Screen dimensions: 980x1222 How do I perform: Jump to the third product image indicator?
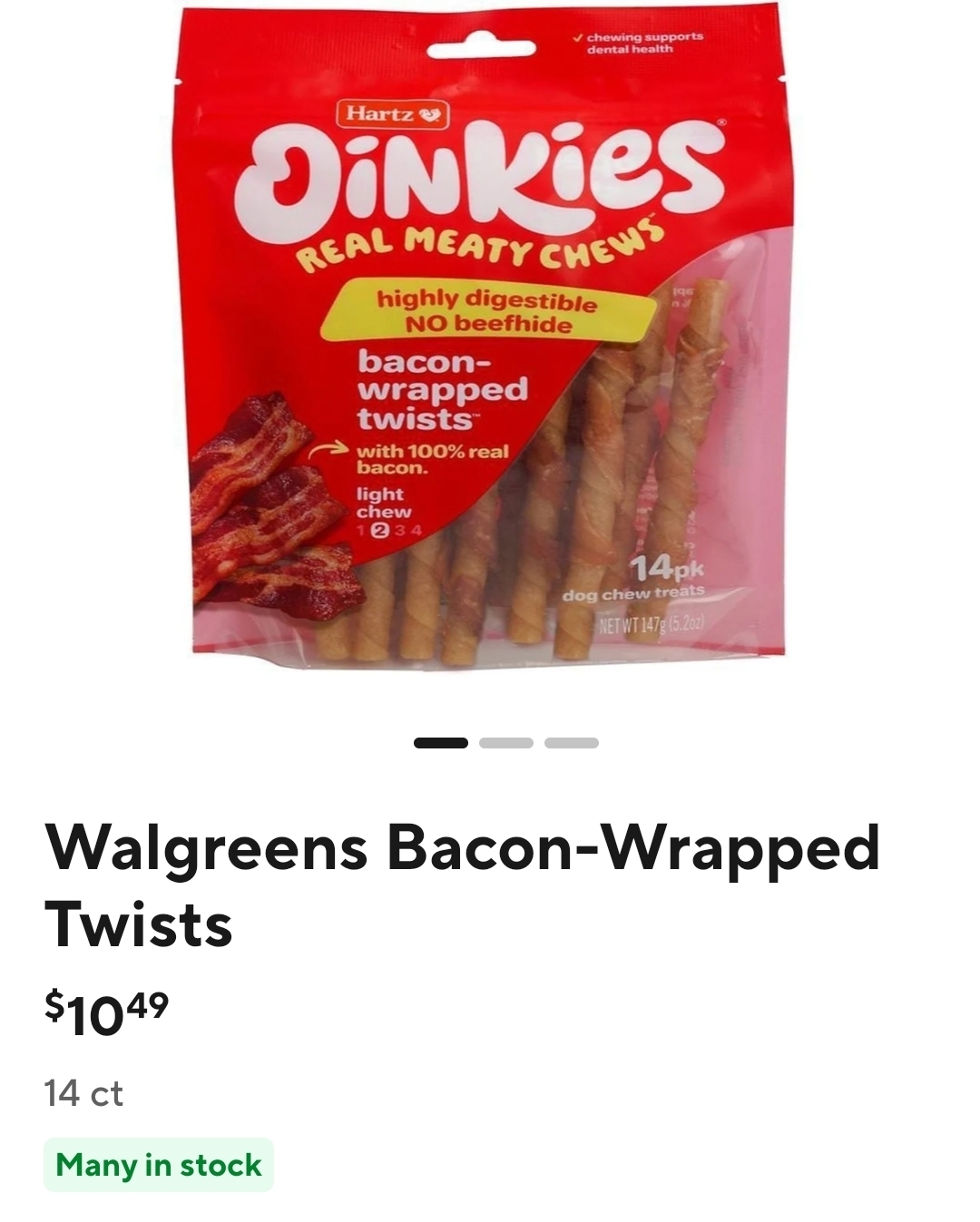(x=572, y=743)
